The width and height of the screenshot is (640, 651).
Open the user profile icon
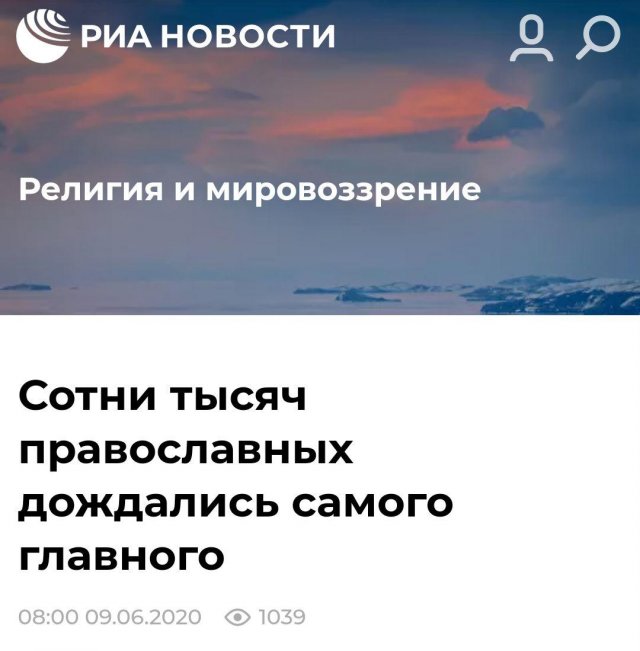tap(531, 38)
